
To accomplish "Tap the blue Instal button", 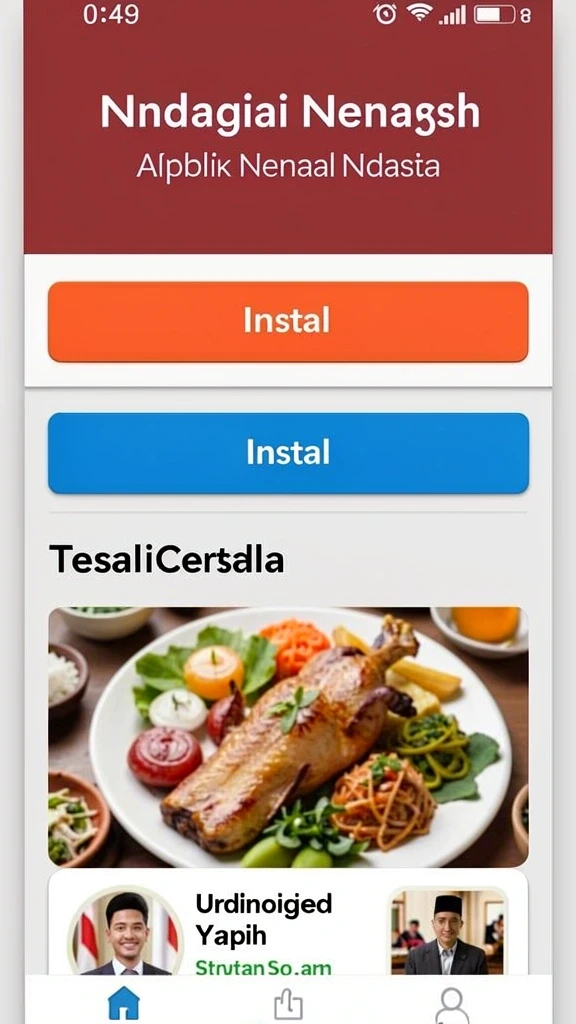I will pos(288,453).
